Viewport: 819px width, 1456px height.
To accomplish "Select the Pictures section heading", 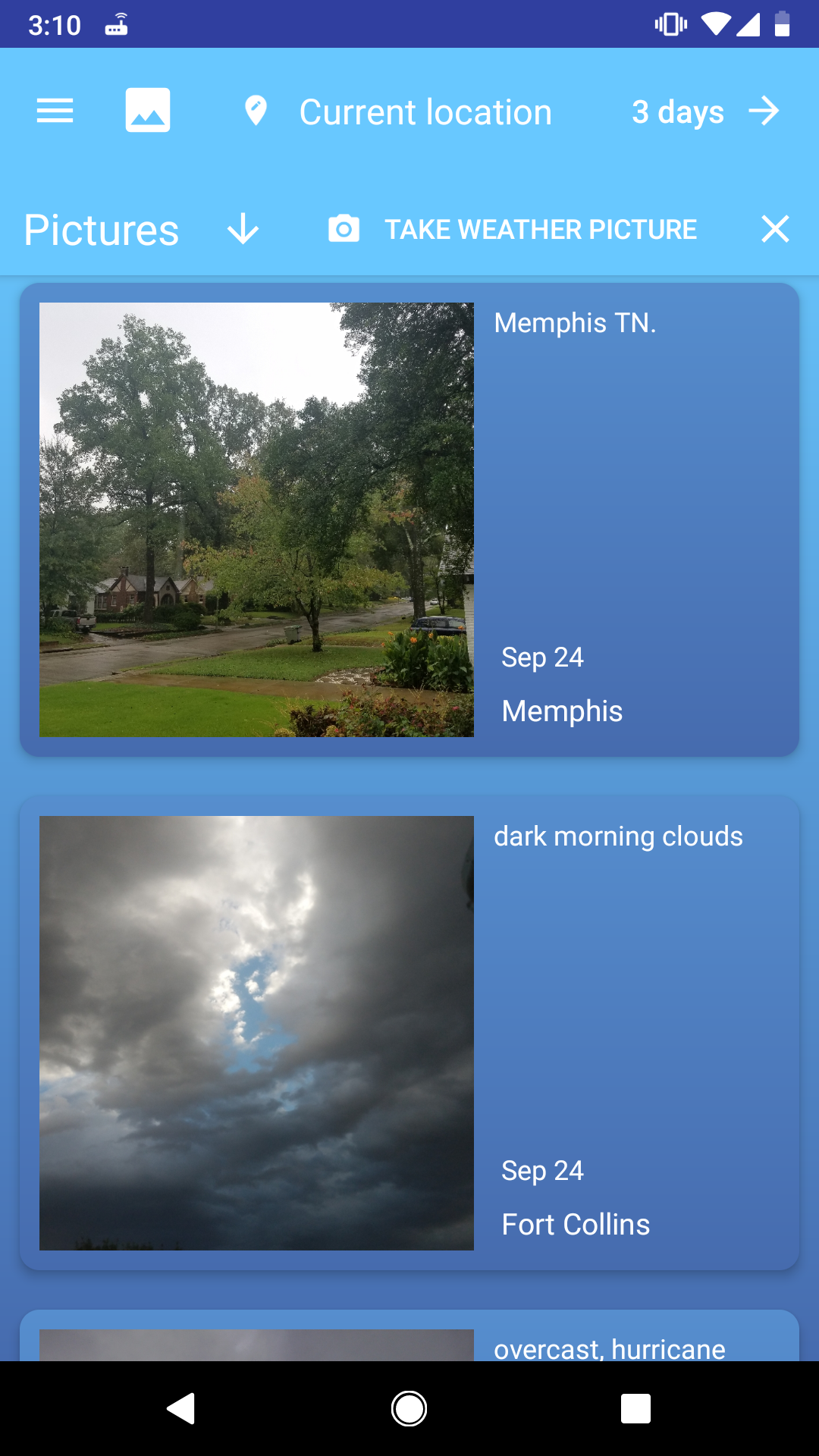I will (101, 228).
